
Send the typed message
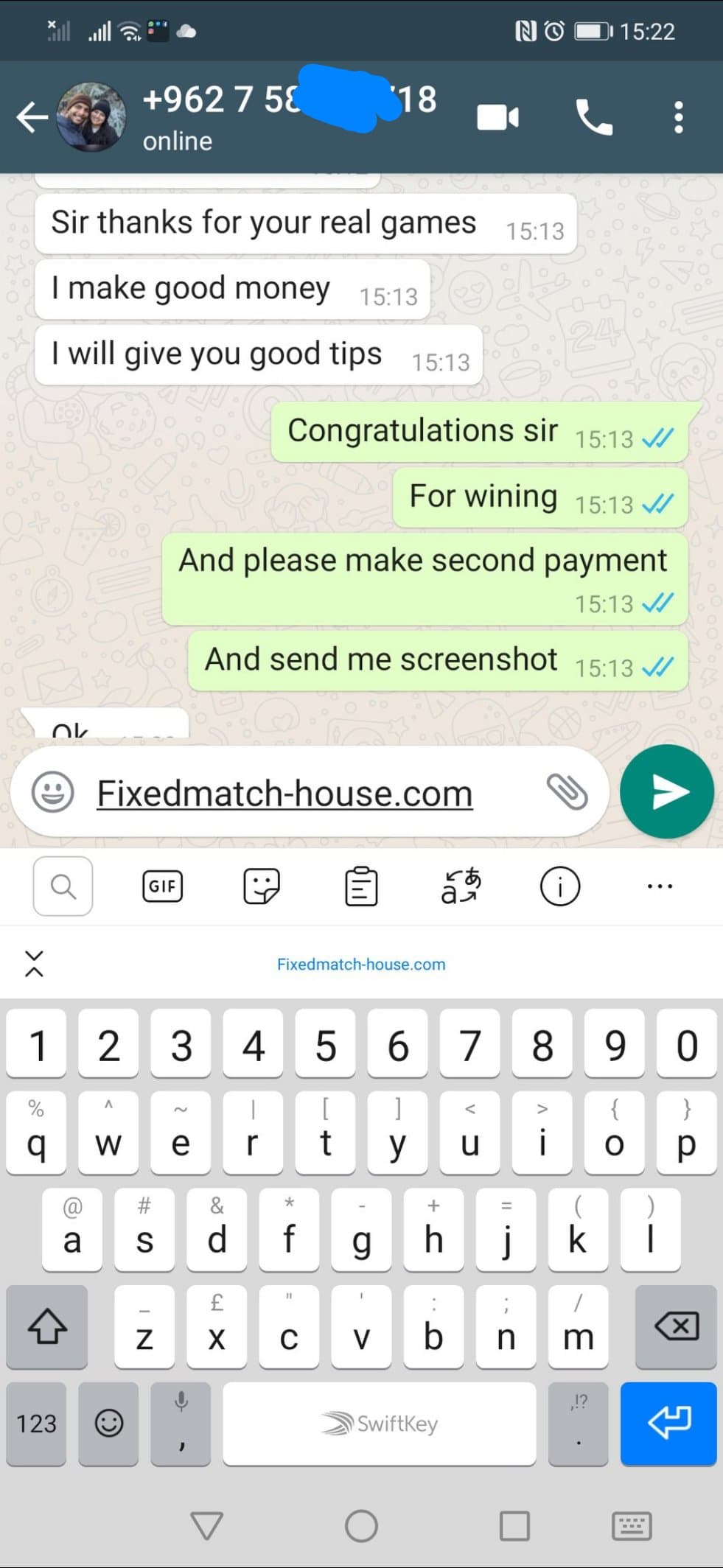click(x=667, y=792)
